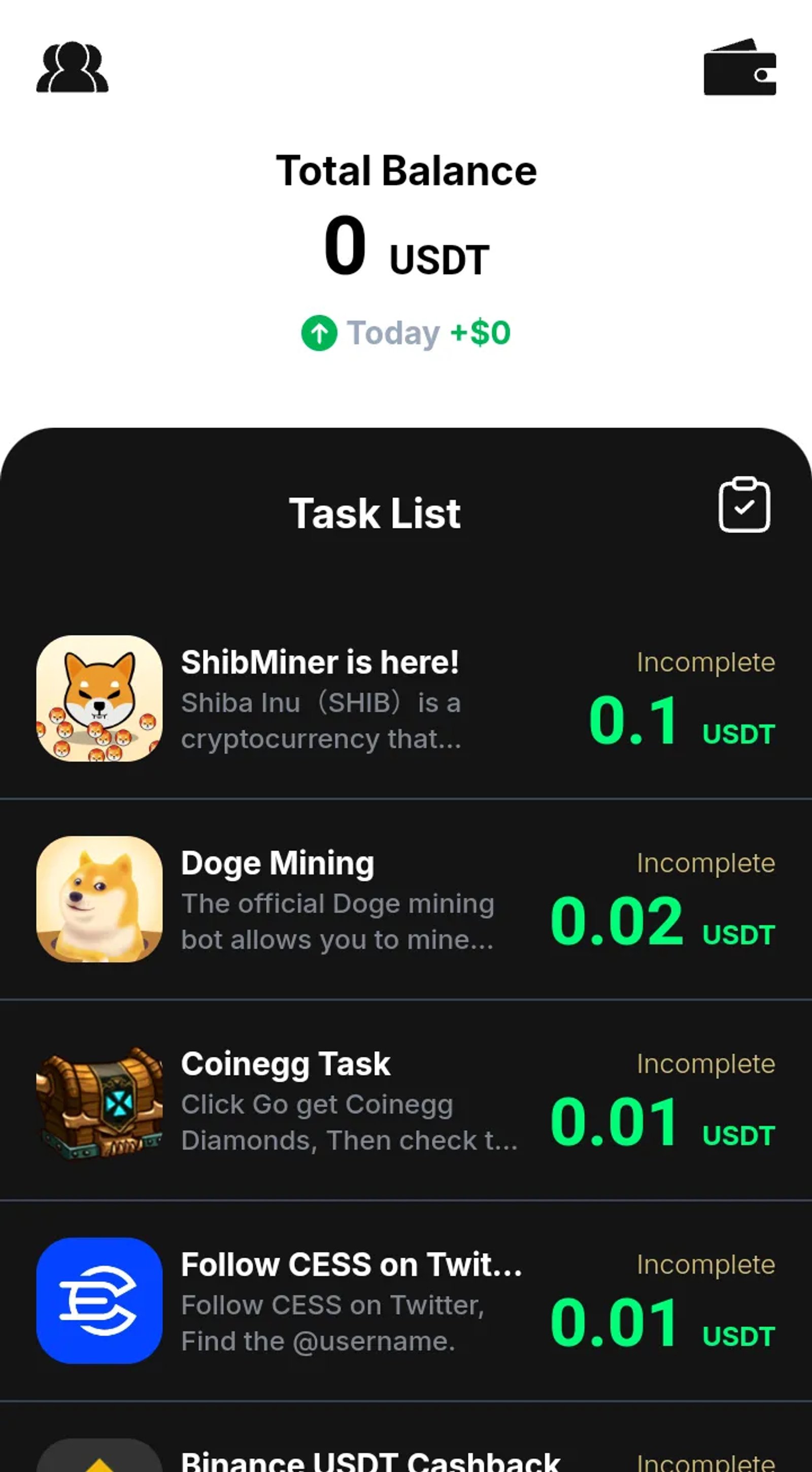Open the wallet icon at top right
The image size is (812, 1472).
coord(739,69)
